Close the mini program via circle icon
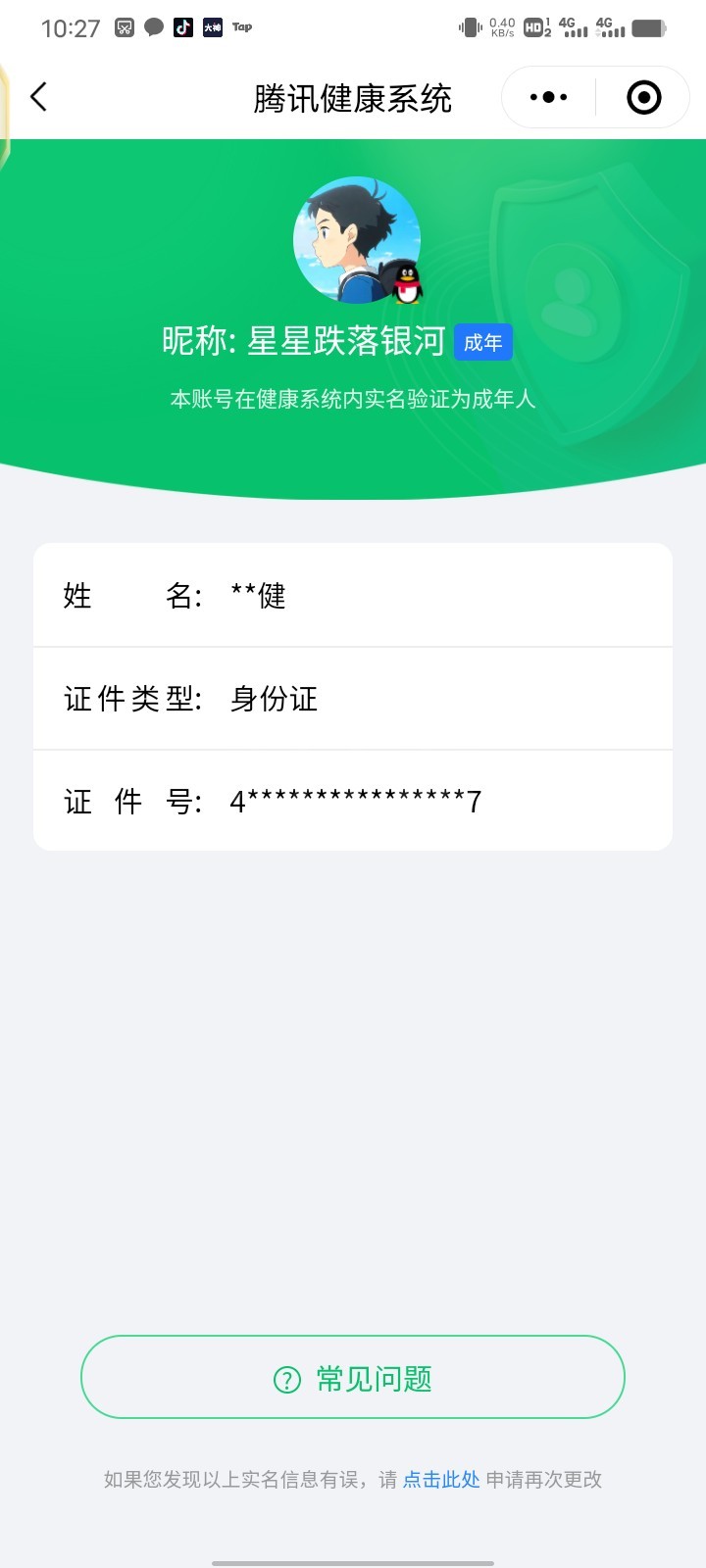This screenshot has height=1568, width=706. pos(643,97)
